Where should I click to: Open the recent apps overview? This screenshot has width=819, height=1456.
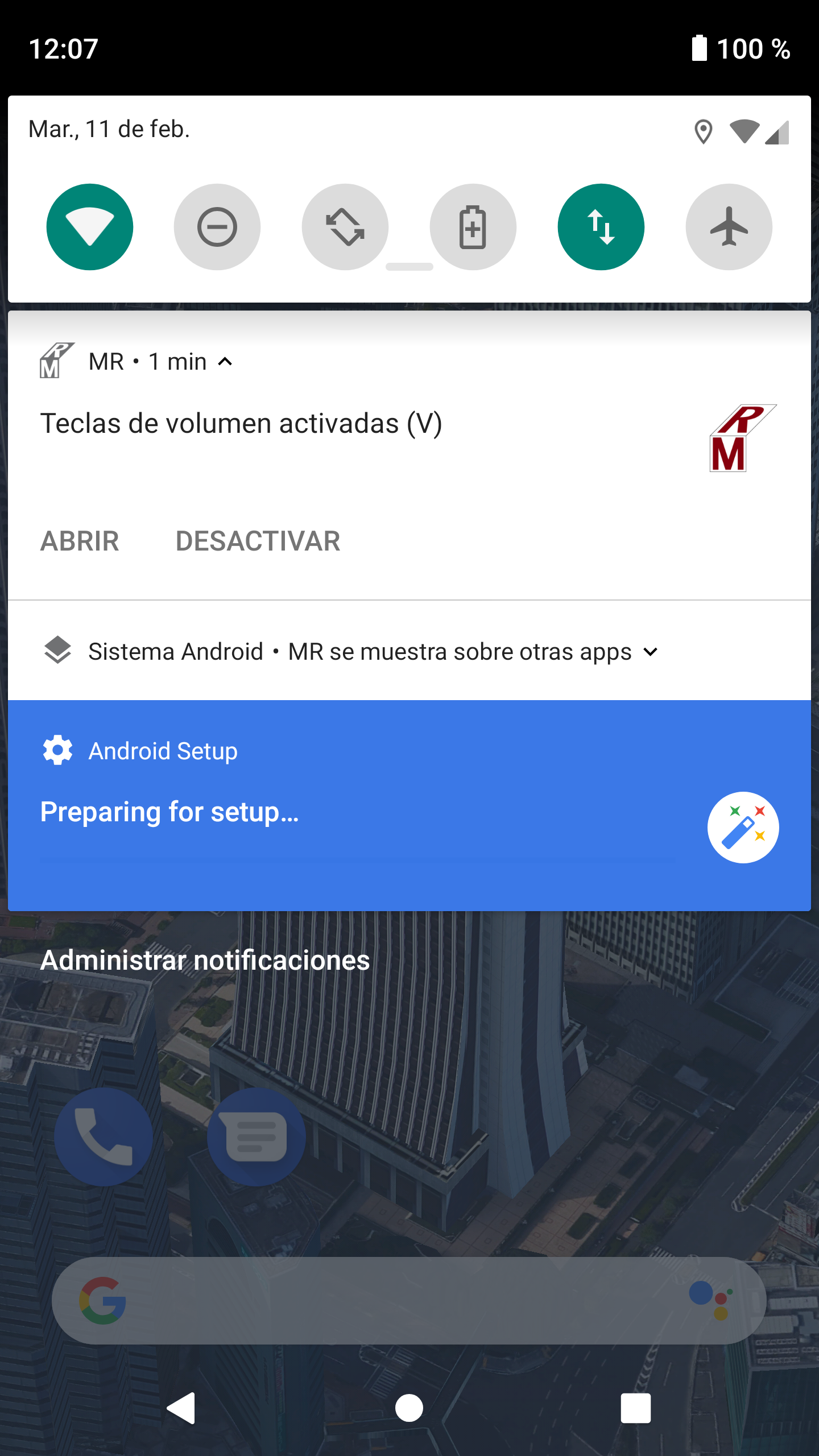(635, 1408)
